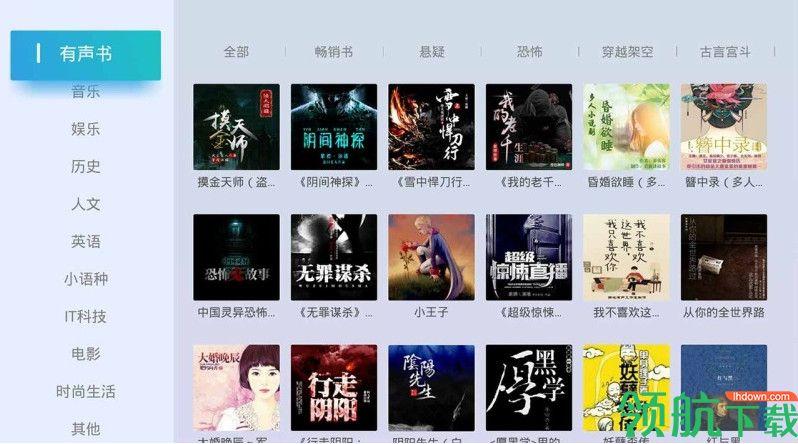Show the 悬疑 tab
The width and height of the screenshot is (798, 444).
pyautogui.click(x=431, y=52)
